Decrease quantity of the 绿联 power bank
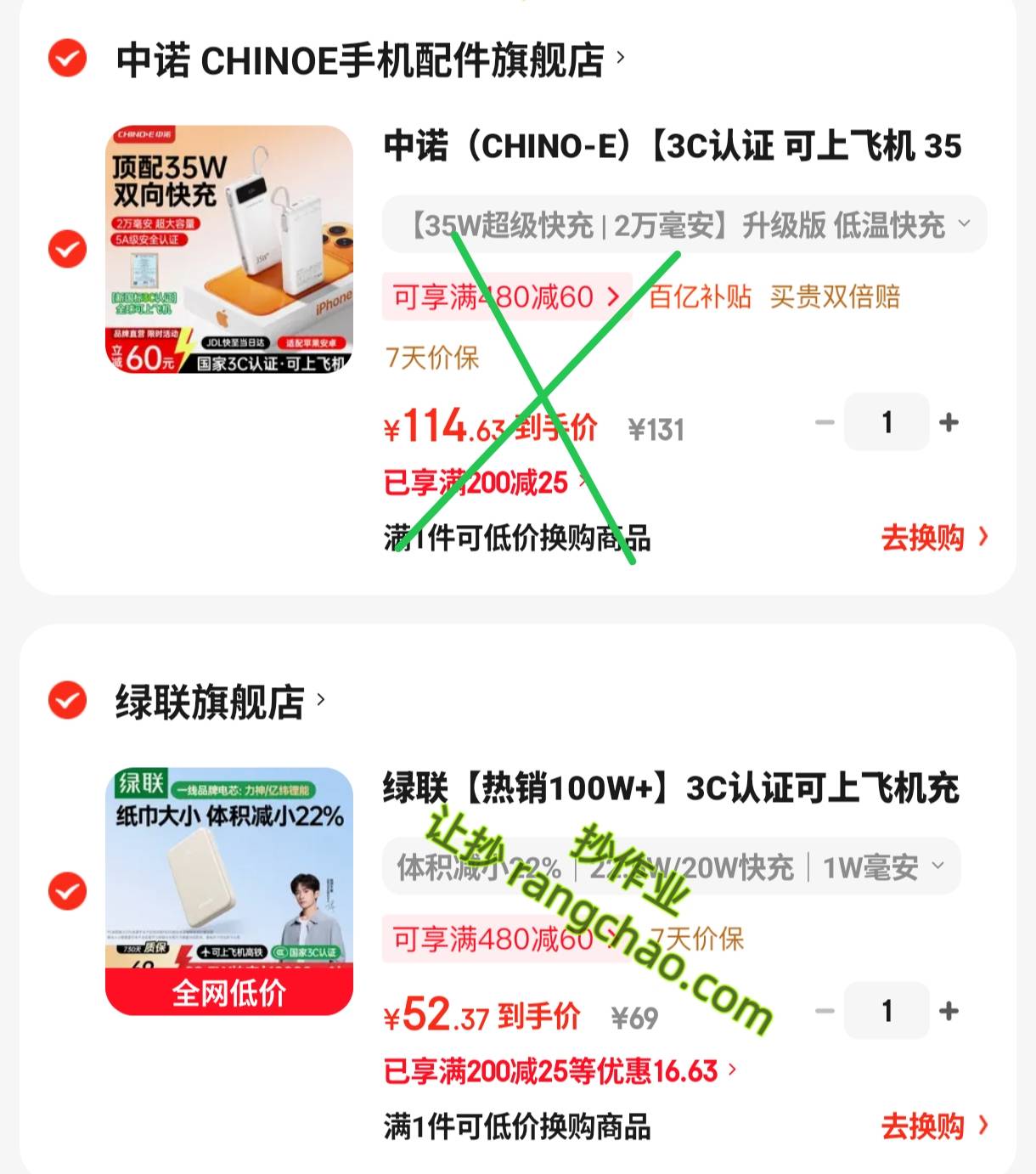 coord(825,1011)
